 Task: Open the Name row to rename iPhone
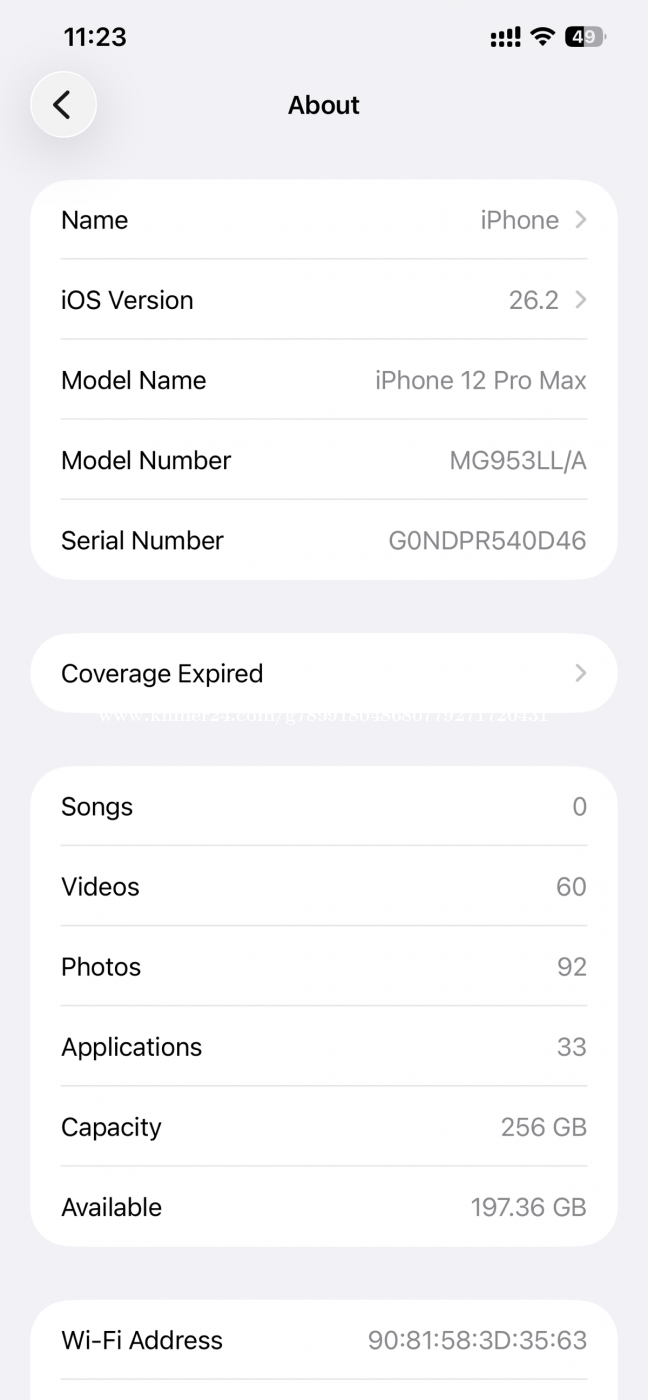323,220
